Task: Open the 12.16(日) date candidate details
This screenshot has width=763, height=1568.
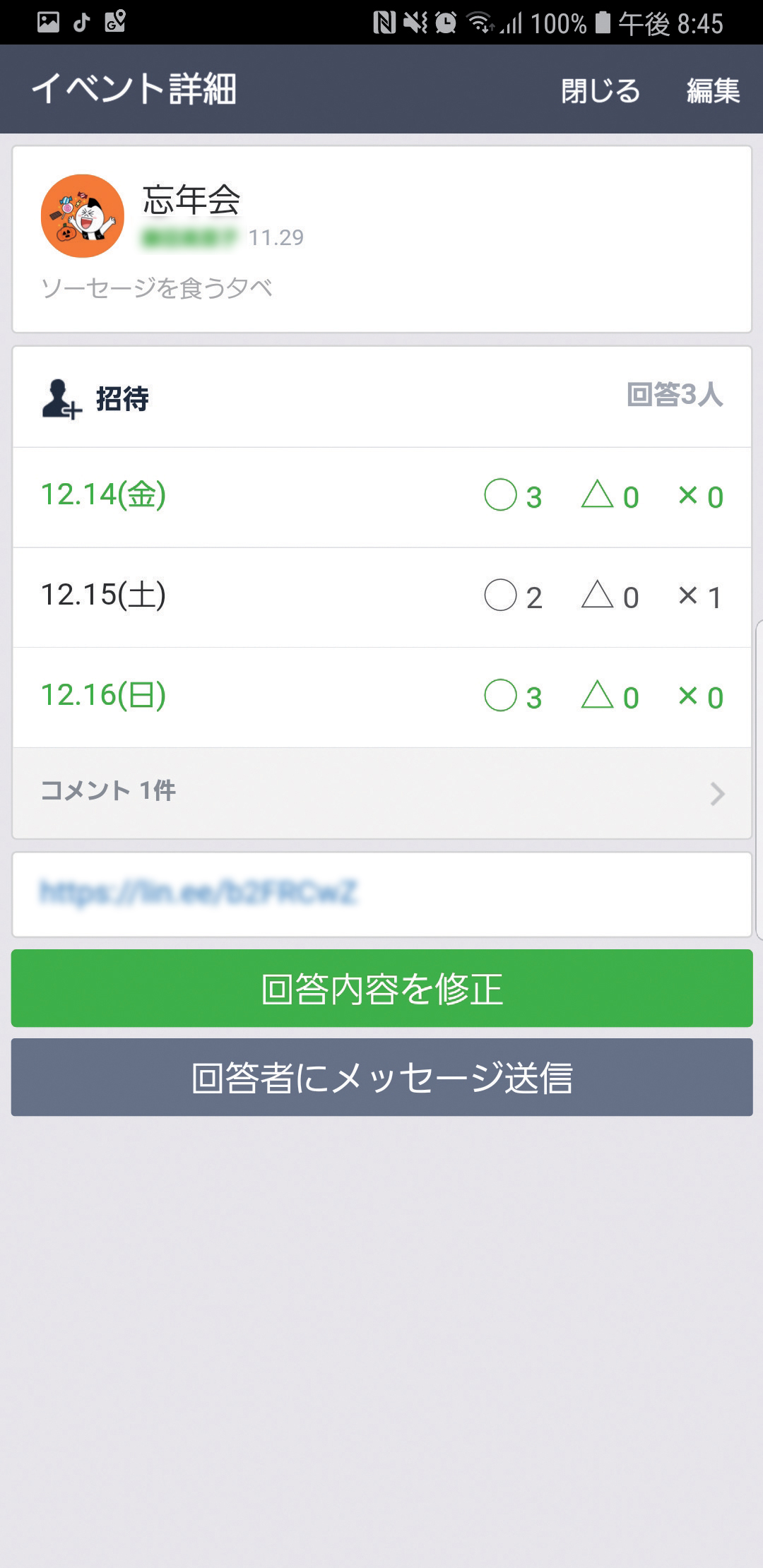Action: coord(103,696)
